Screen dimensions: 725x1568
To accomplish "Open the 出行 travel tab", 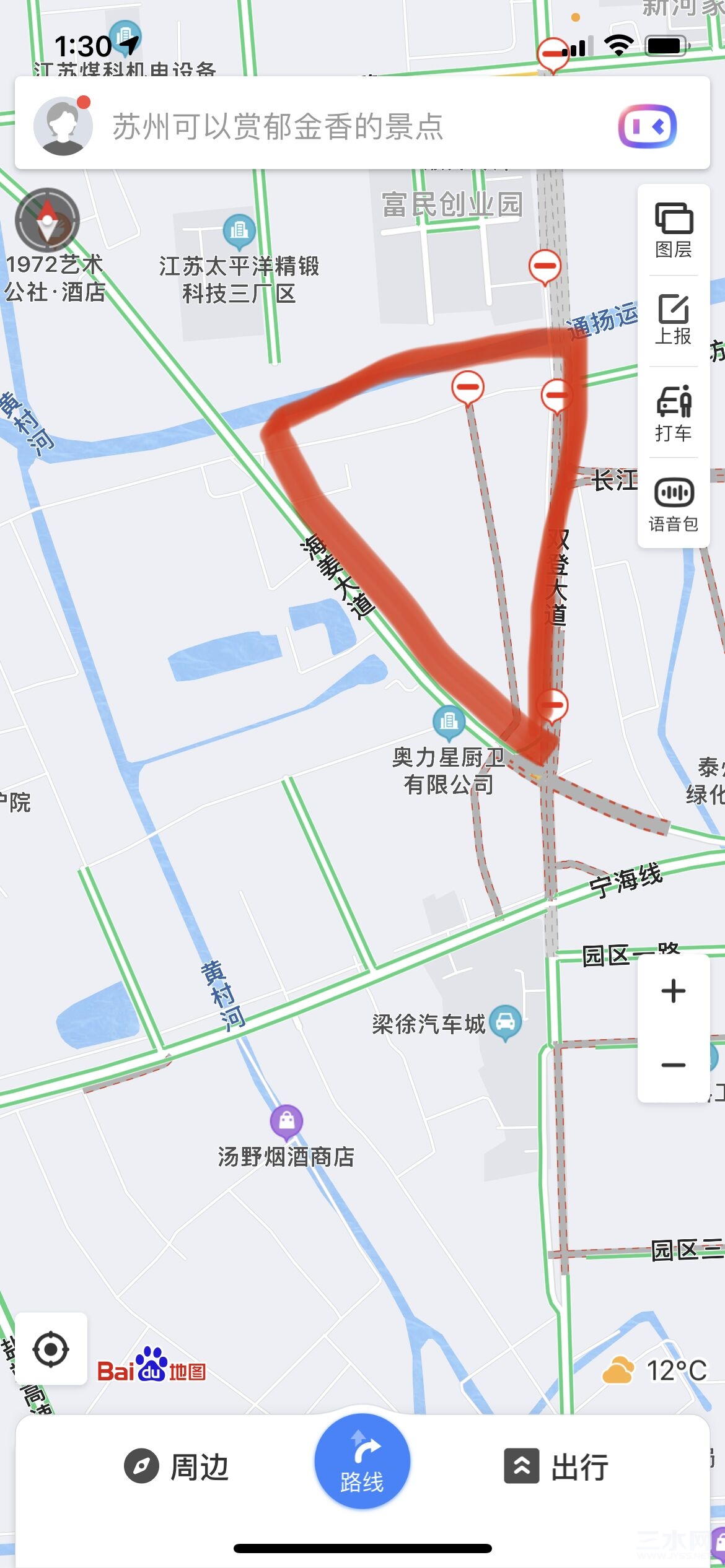I will point(556,1466).
